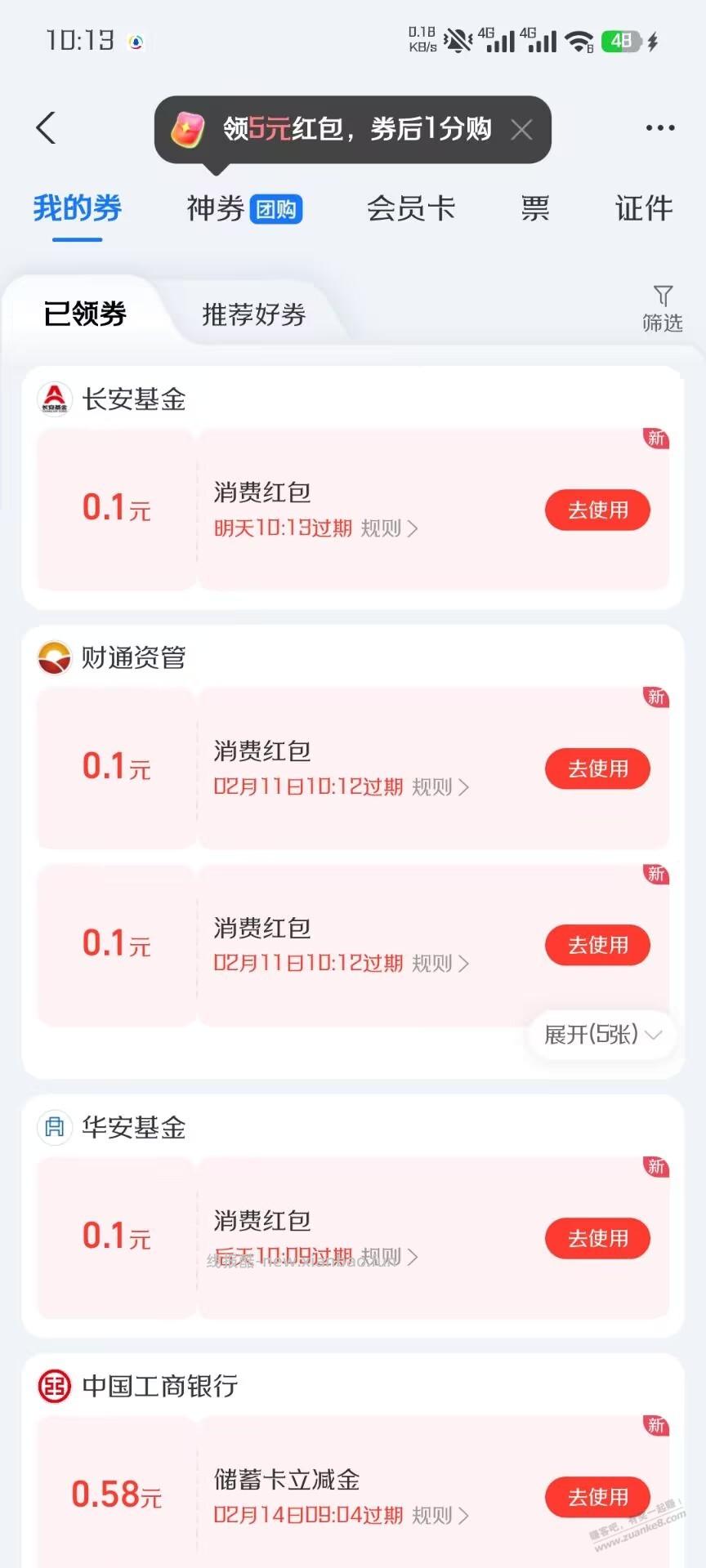Tap 去使用 on the 长安基金 red packet
Screen dimensions: 706x1568
coord(597,509)
